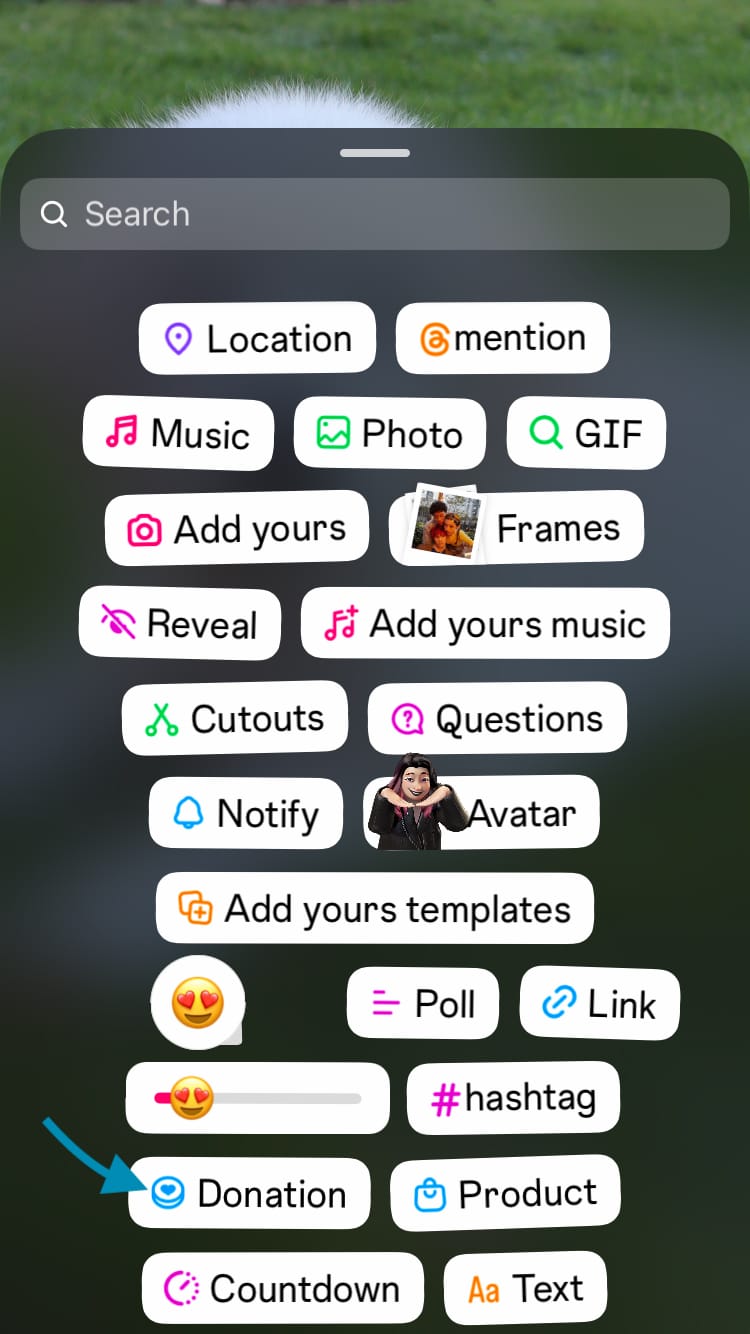The width and height of the screenshot is (750, 1334).
Task: Add a Countdown sticker
Action: (x=283, y=1289)
